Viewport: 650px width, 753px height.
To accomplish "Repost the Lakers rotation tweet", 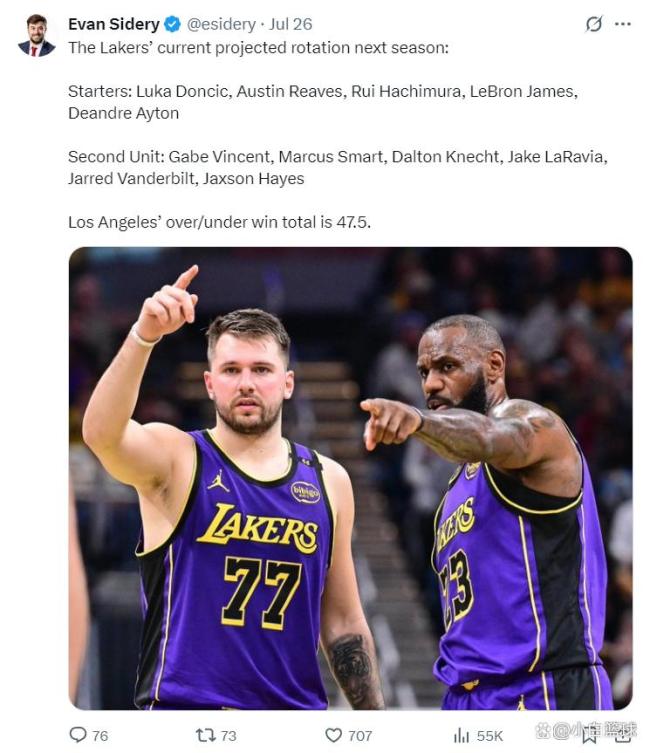I will click(x=206, y=735).
